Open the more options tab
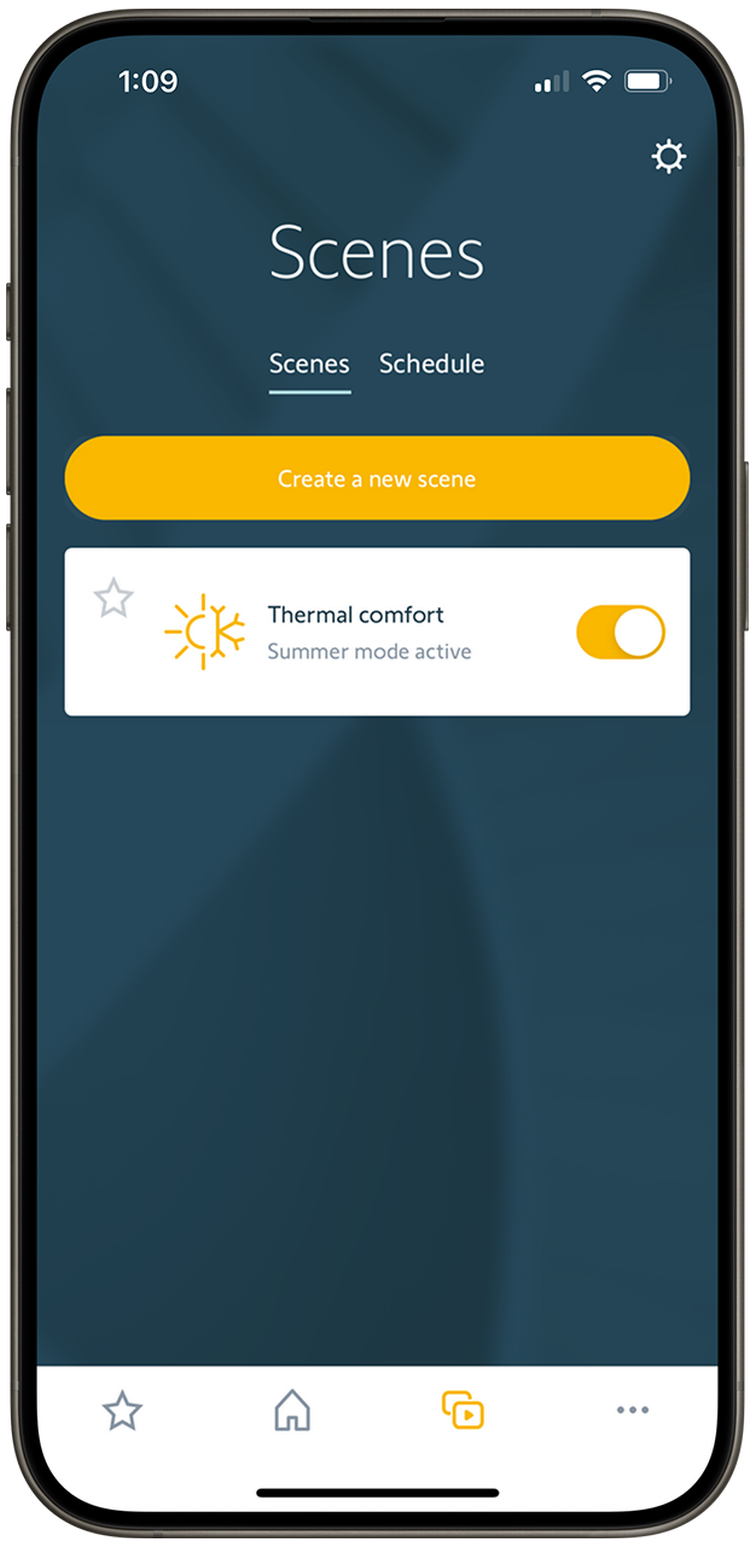The height and width of the screenshot is (1546, 755). (x=633, y=1410)
